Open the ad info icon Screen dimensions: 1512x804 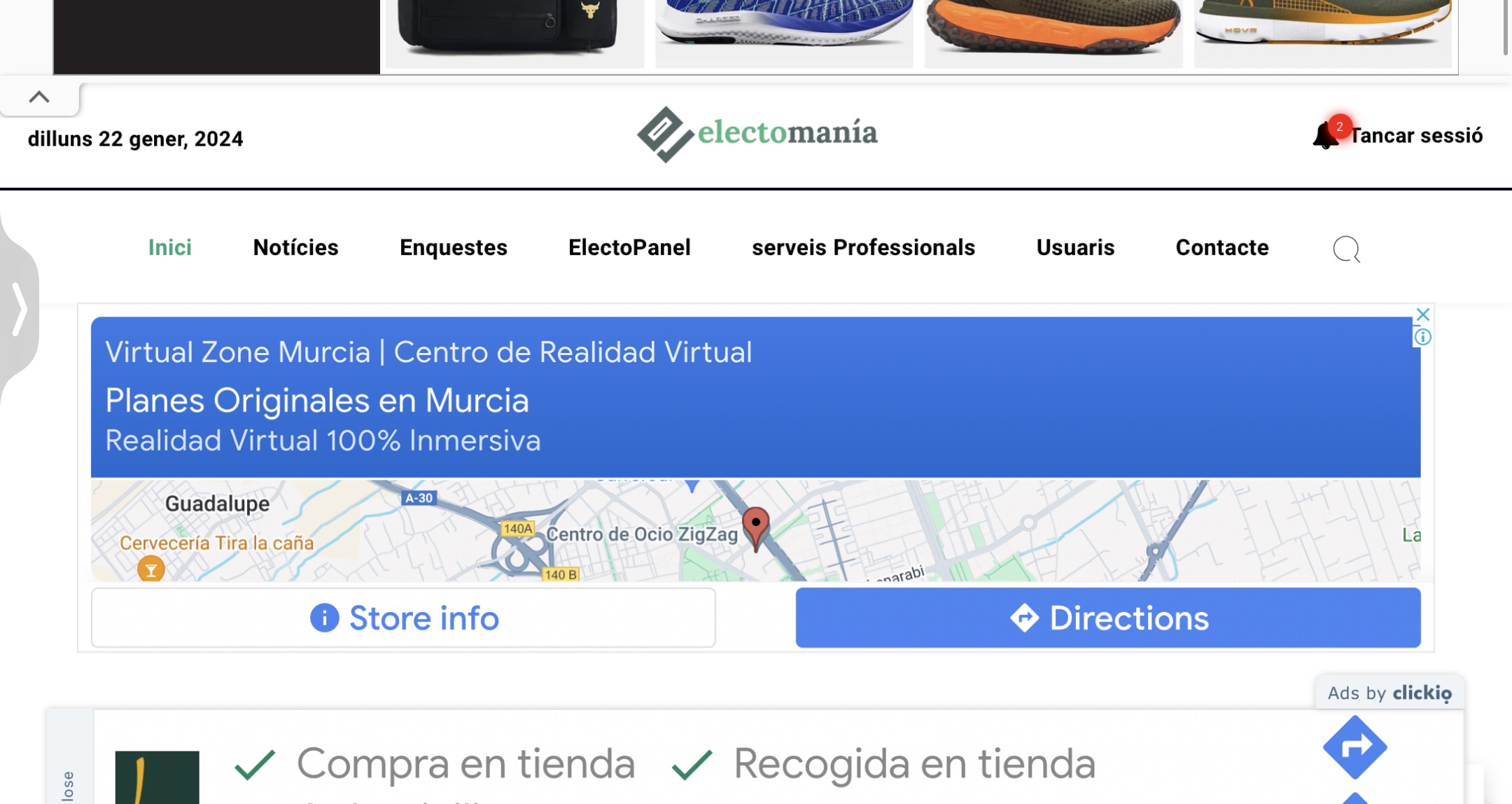click(1423, 338)
